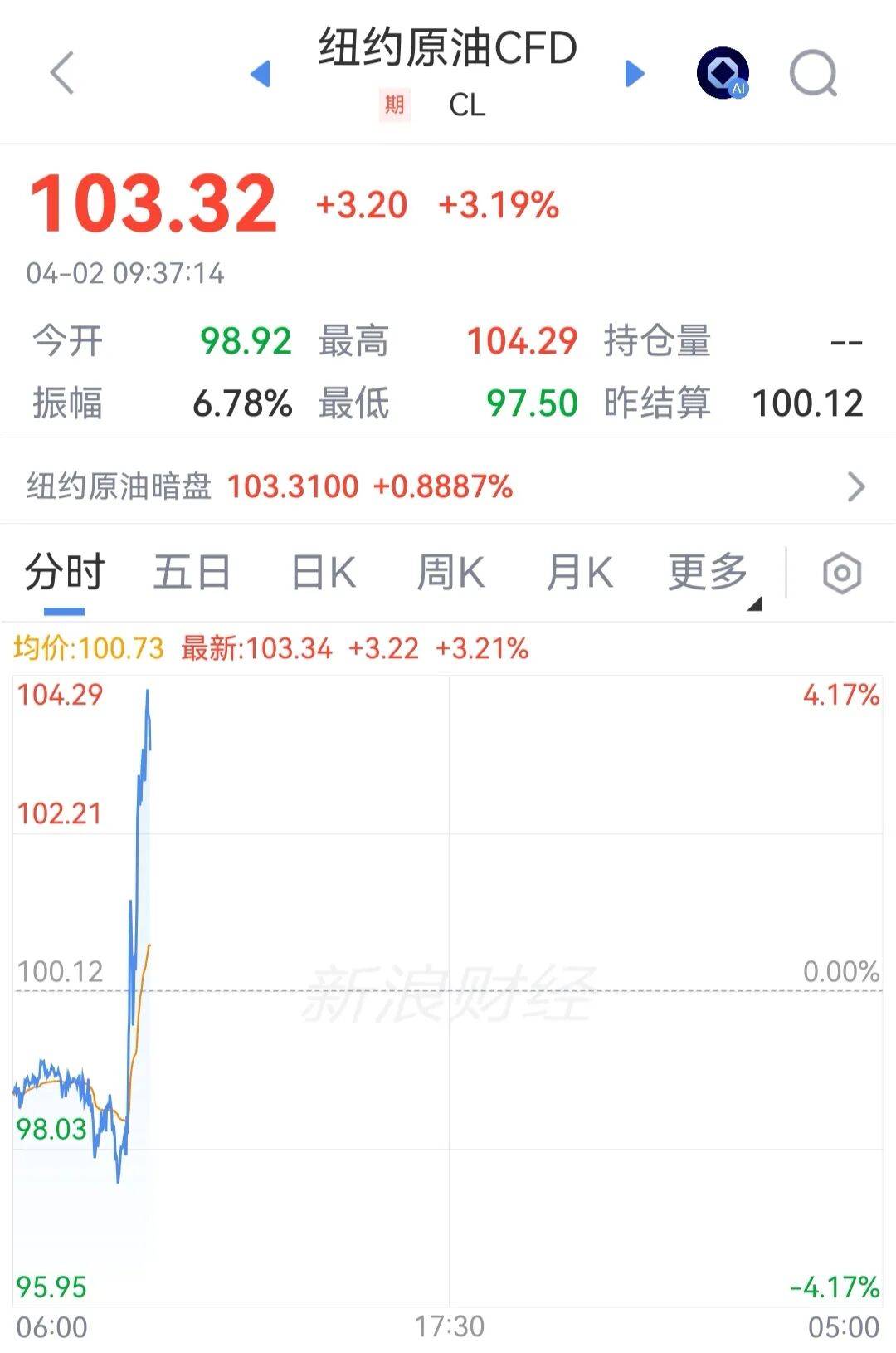
Task: Go back using the top-left arrow
Action: [62, 73]
